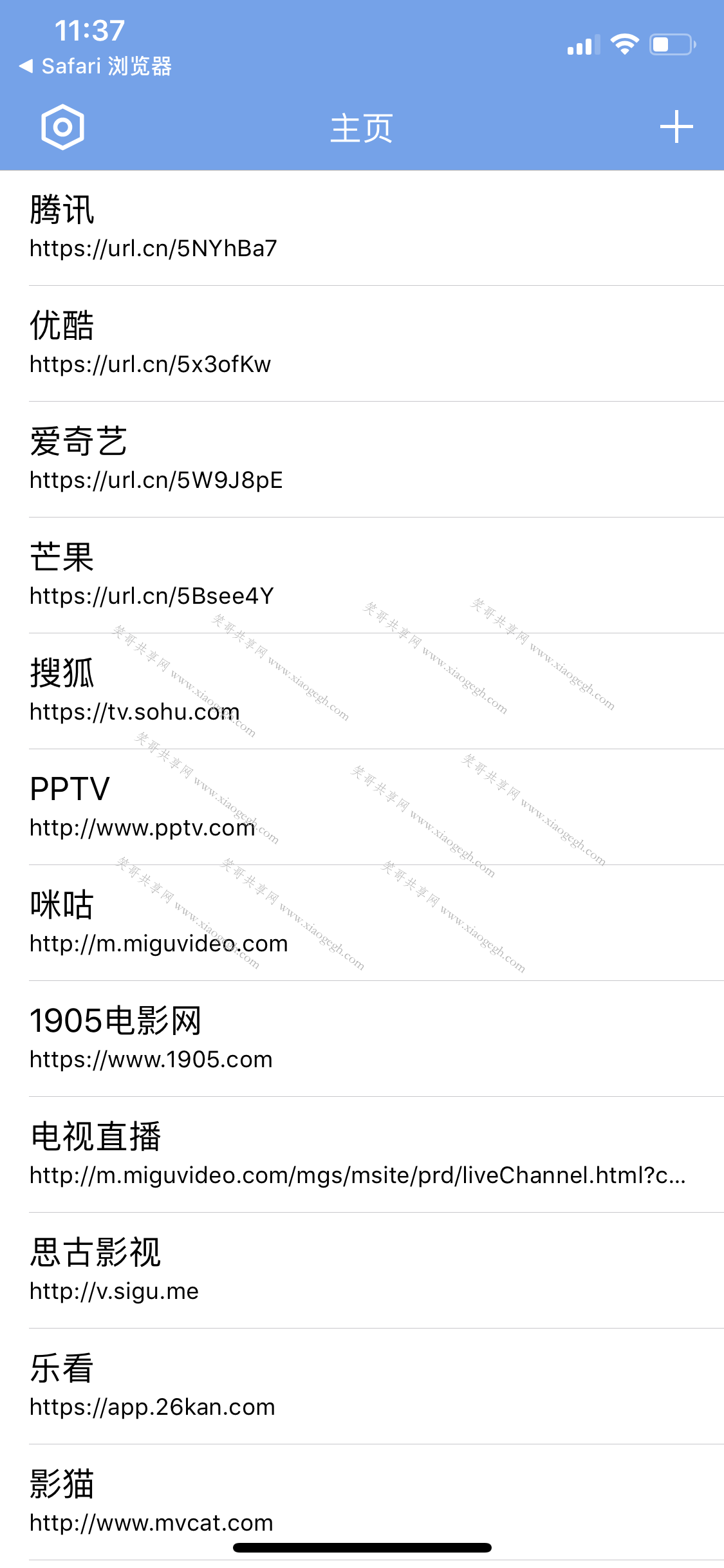The height and width of the screenshot is (1568, 724).
Task: Add a new site with plus
Action: (x=676, y=127)
